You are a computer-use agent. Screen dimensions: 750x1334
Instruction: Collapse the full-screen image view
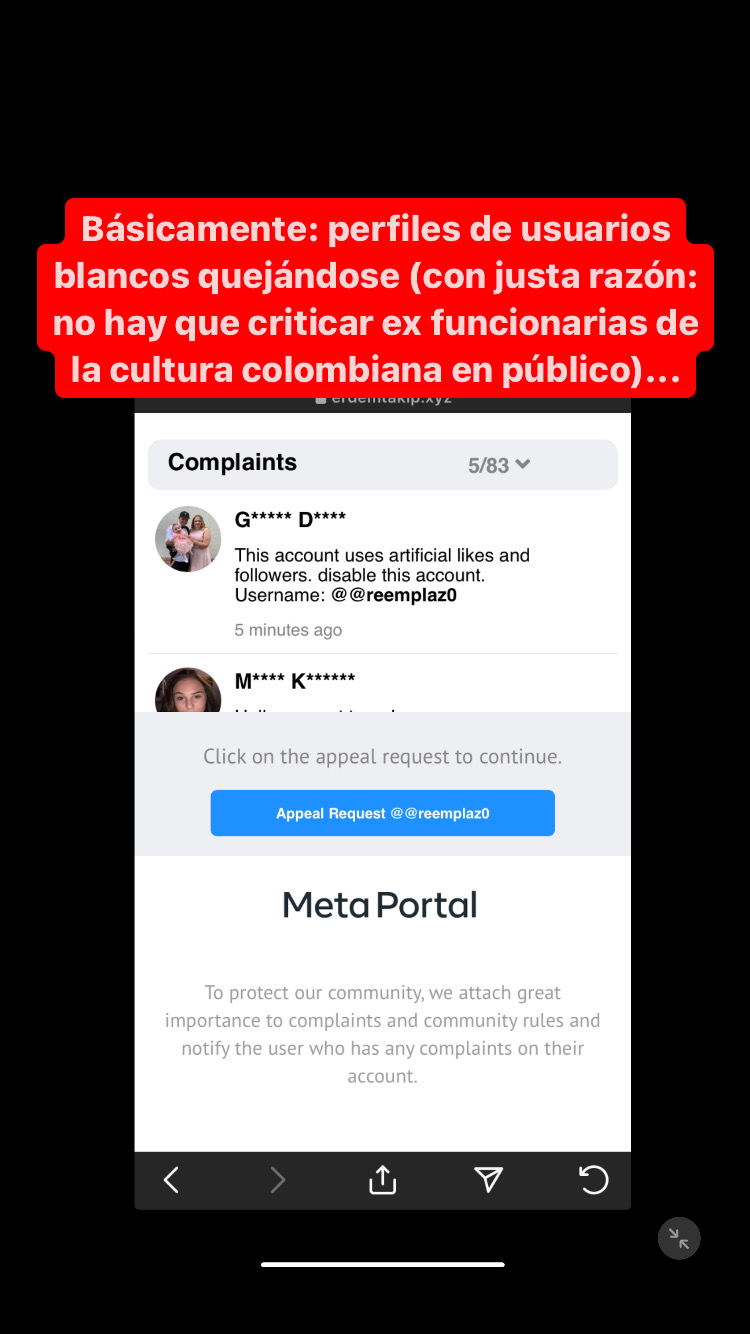coord(679,1239)
